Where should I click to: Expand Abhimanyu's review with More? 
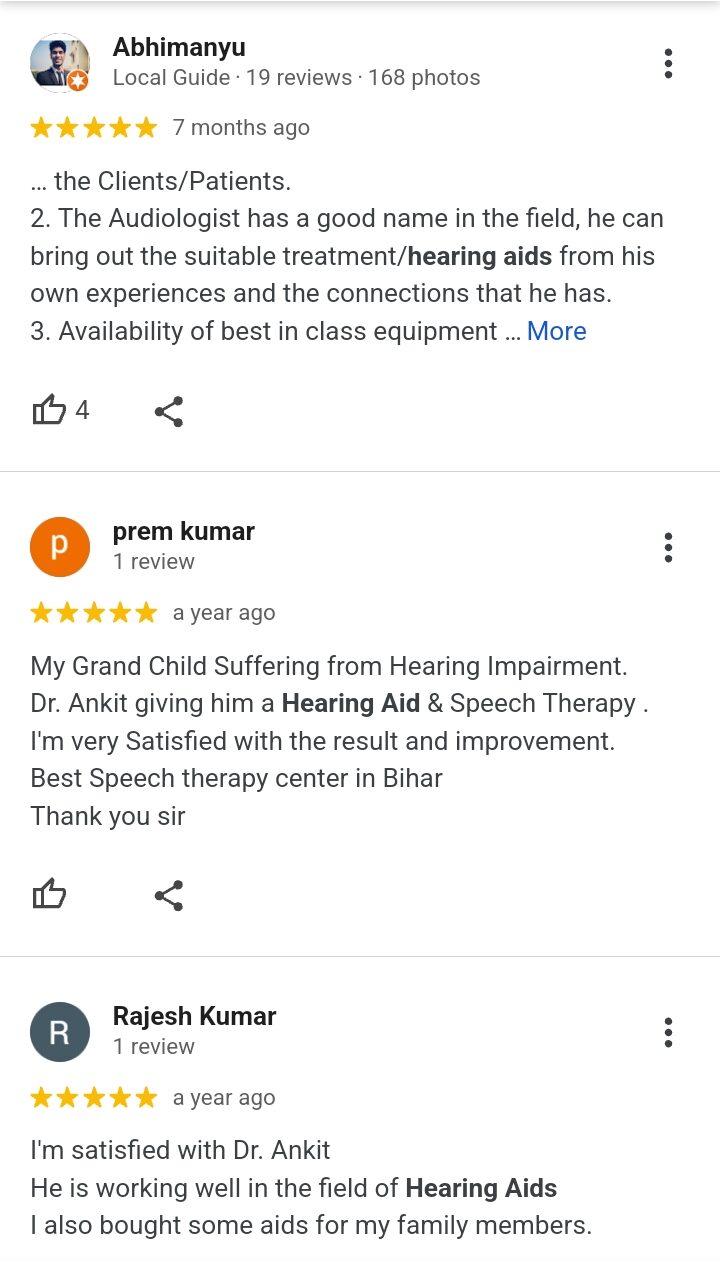click(556, 331)
